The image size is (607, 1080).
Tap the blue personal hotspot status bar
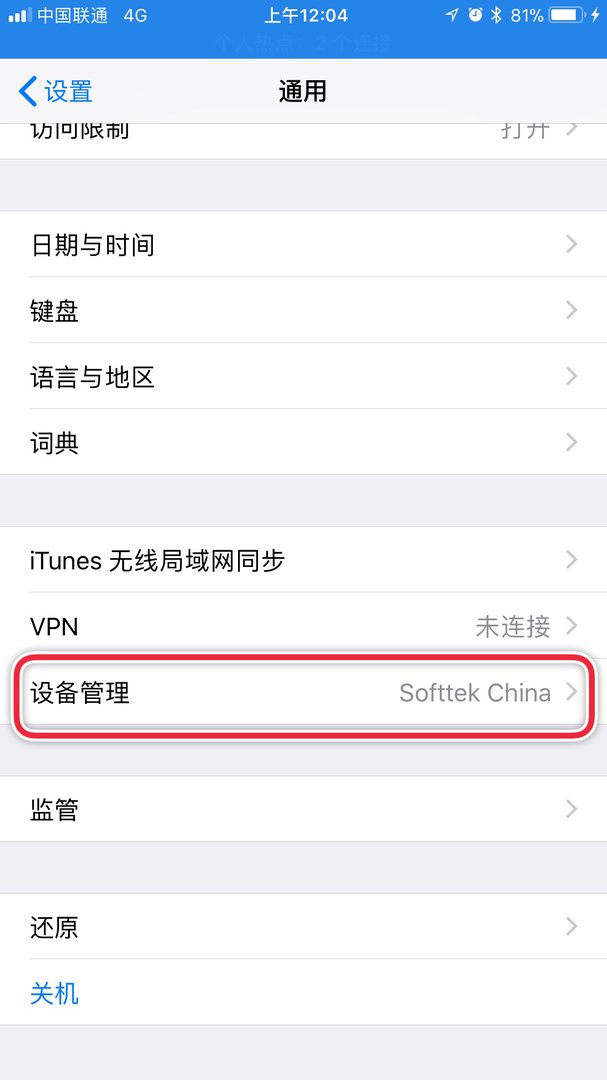[x=303, y=43]
